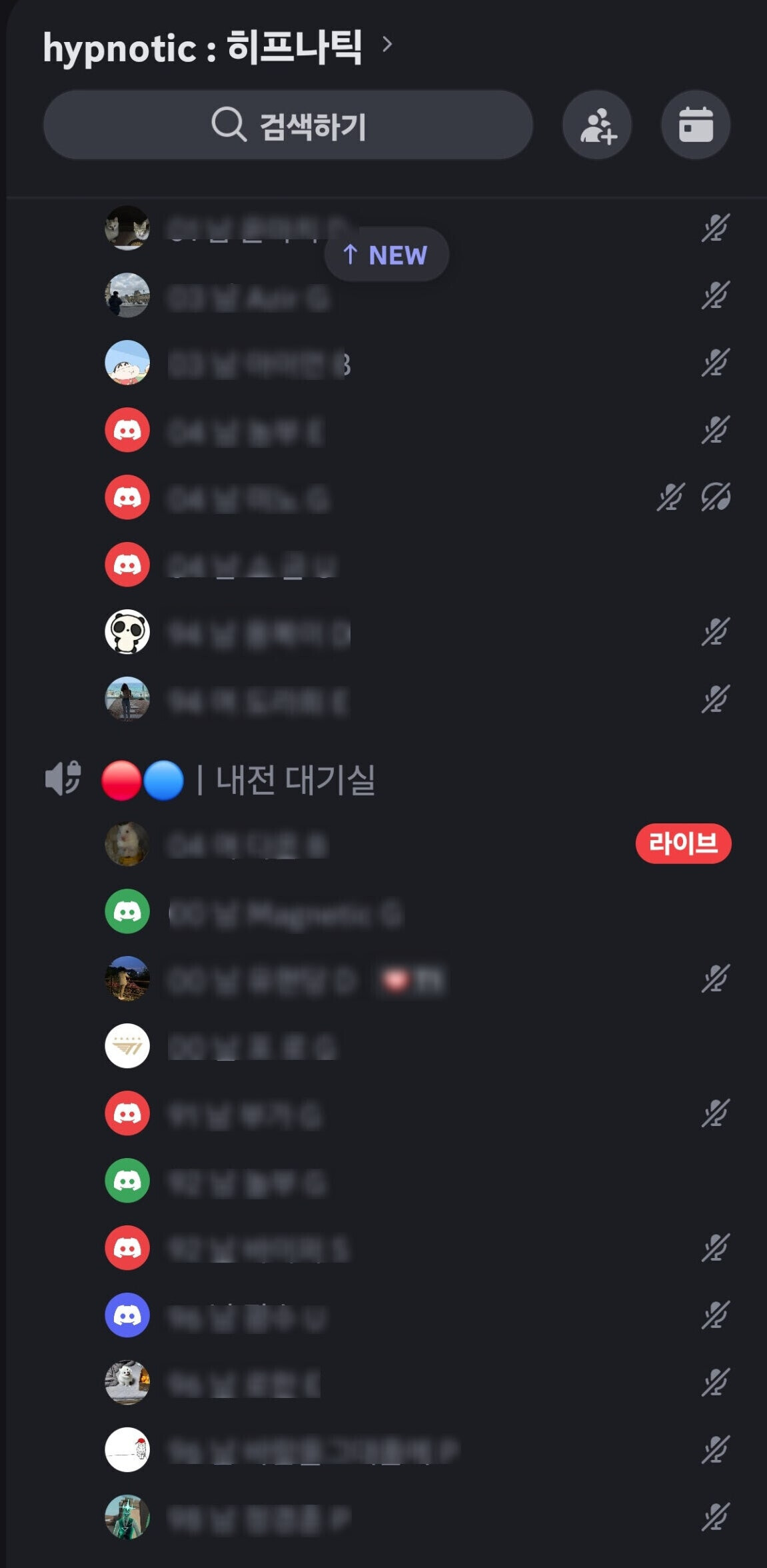Open the 검색하기 search field
The height and width of the screenshot is (1568, 767).
(288, 125)
